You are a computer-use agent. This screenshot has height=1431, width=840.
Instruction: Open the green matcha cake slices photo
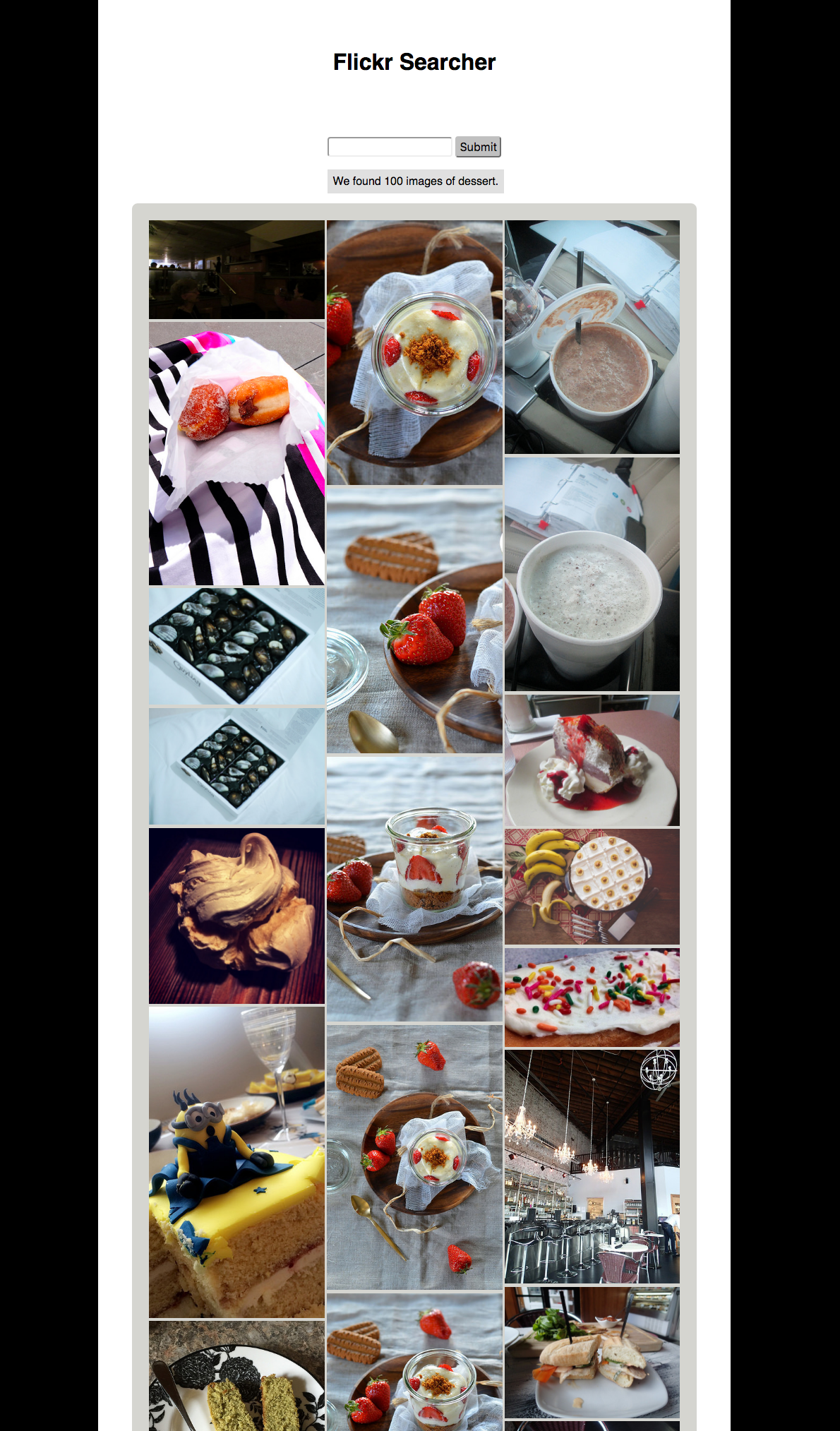click(x=236, y=1377)
